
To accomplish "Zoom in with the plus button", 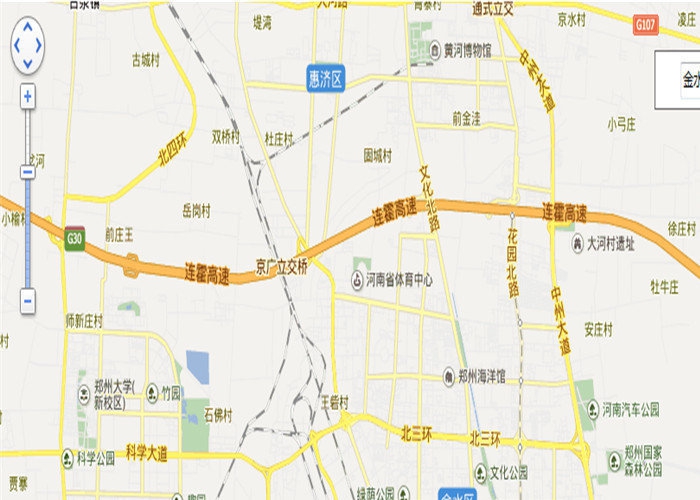I will tap(28, 97).
